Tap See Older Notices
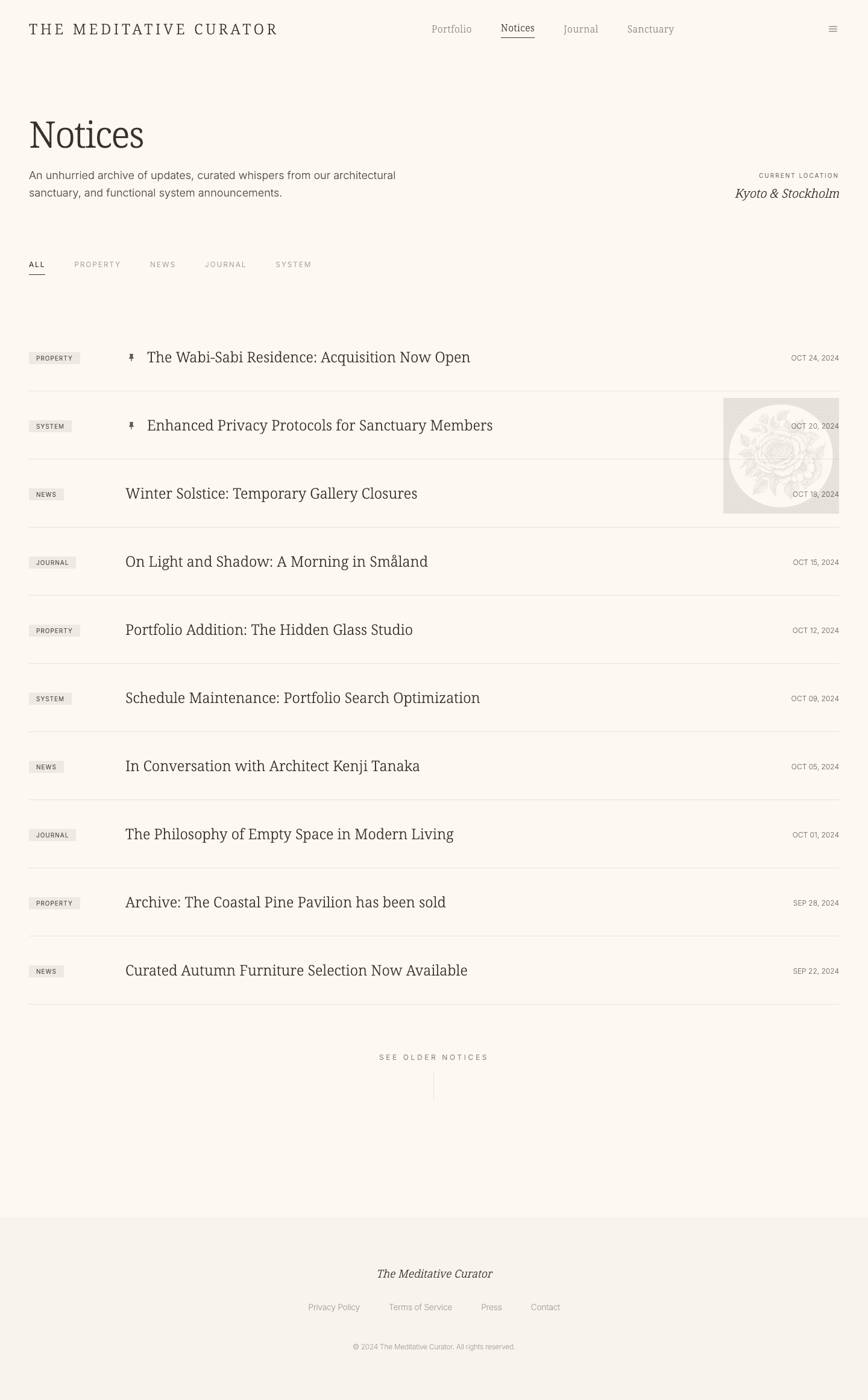The image size is (868, 1400). 433,1058
